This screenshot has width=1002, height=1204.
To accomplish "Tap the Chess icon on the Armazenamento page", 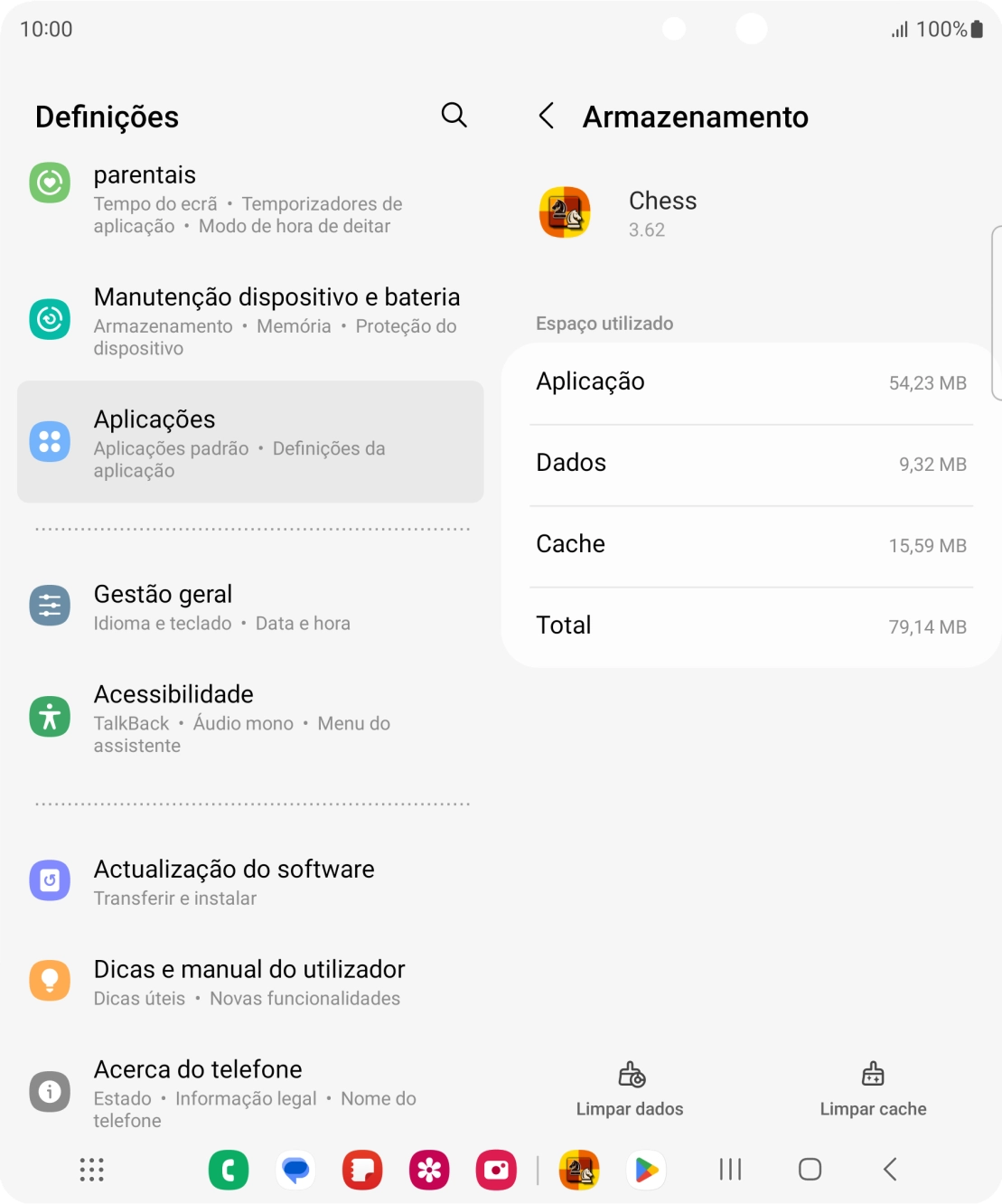I will click(565, 212).
